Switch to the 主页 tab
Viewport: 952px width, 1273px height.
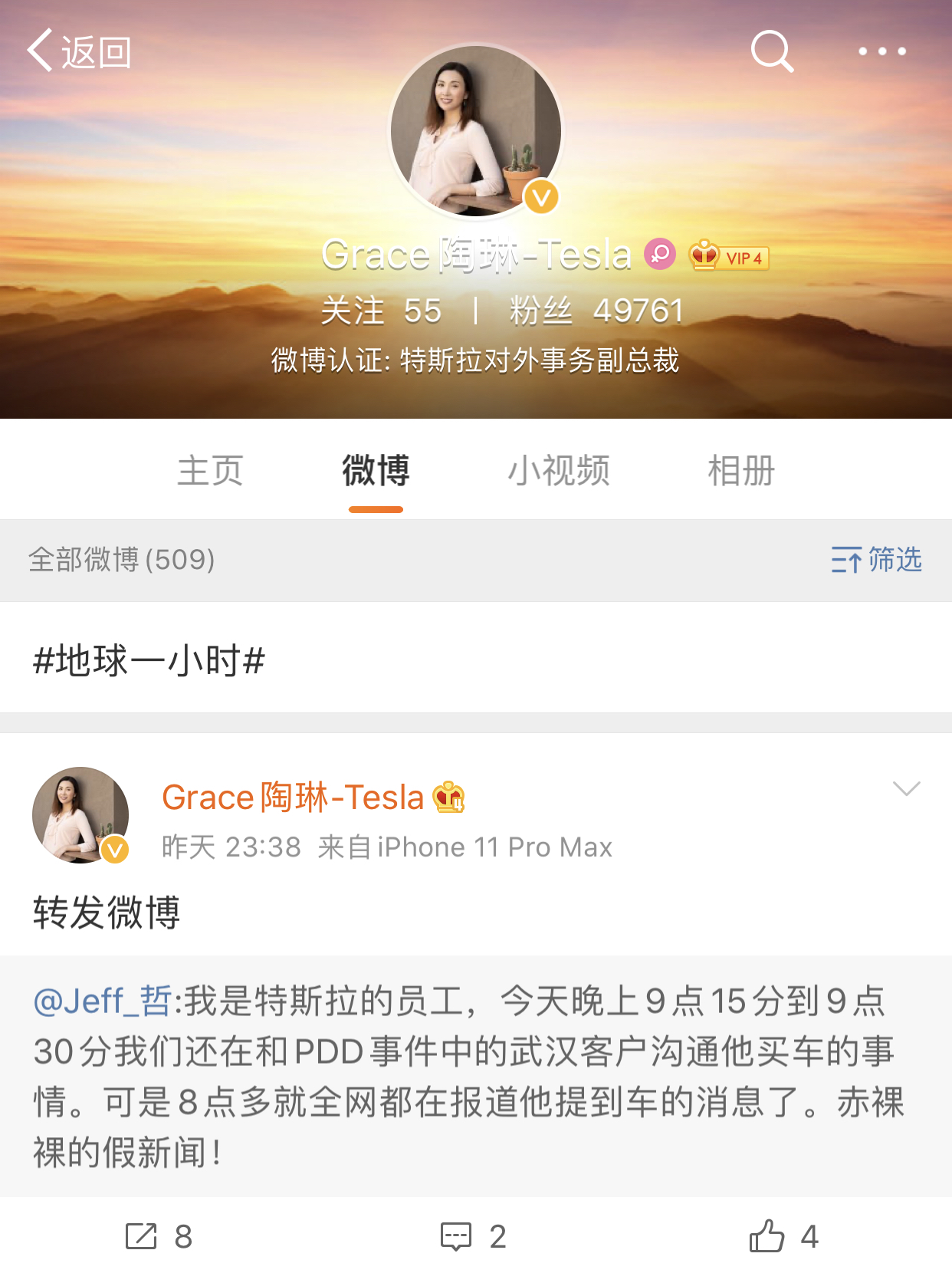[210, 470]
